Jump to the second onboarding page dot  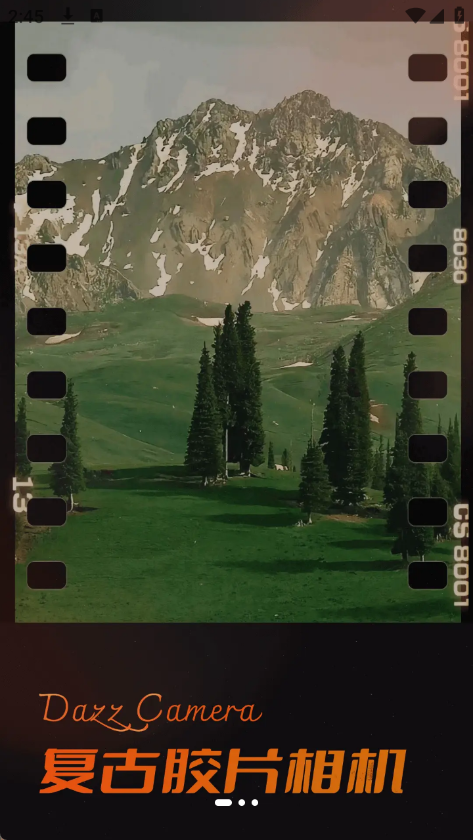pos(242,802)
